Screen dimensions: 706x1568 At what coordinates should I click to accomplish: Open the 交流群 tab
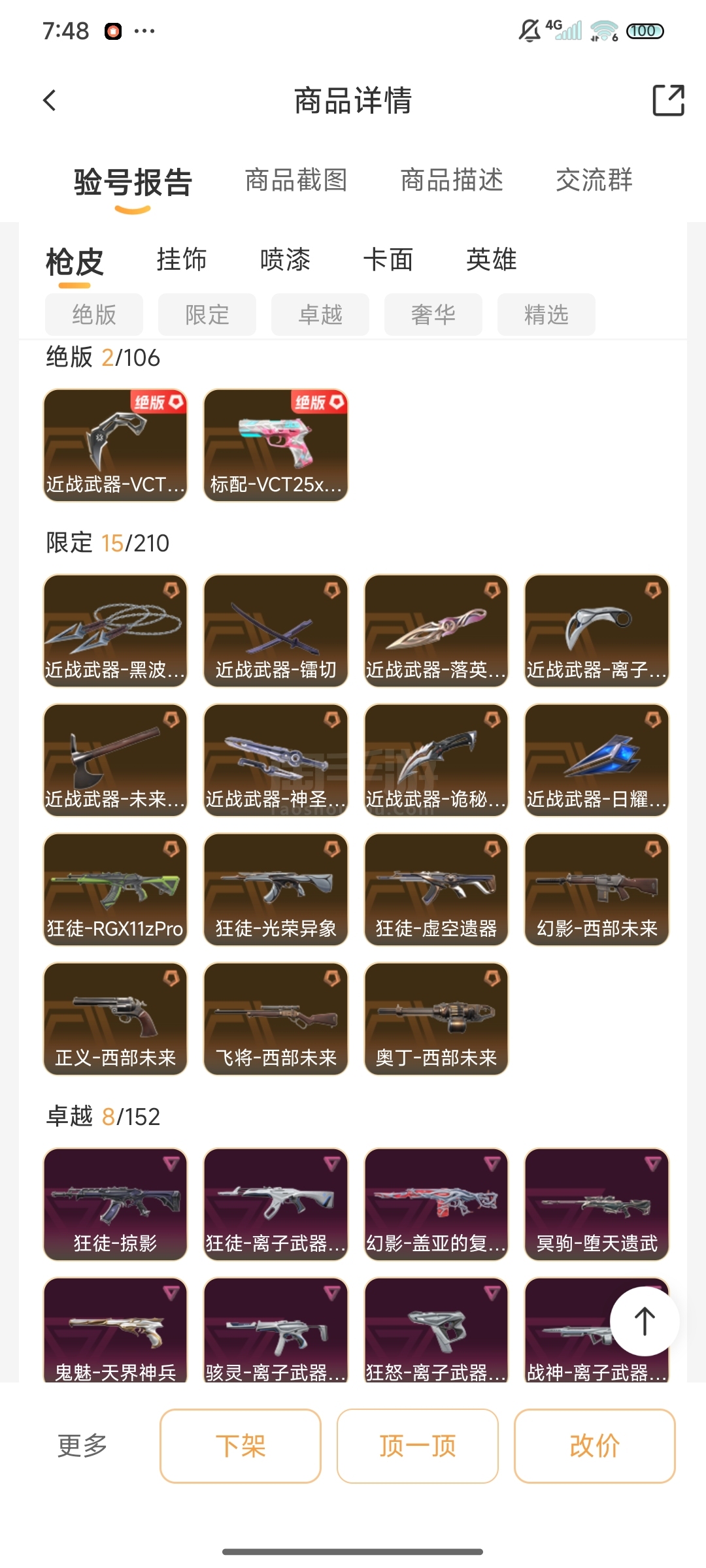[594, 180]
